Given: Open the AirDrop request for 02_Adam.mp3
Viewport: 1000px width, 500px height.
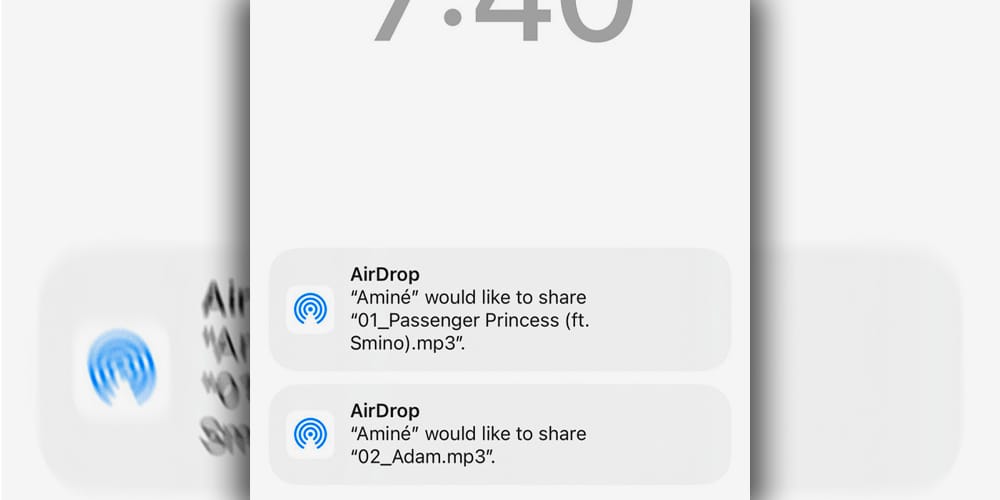Looking at the screenshot, I should (500, 434).
